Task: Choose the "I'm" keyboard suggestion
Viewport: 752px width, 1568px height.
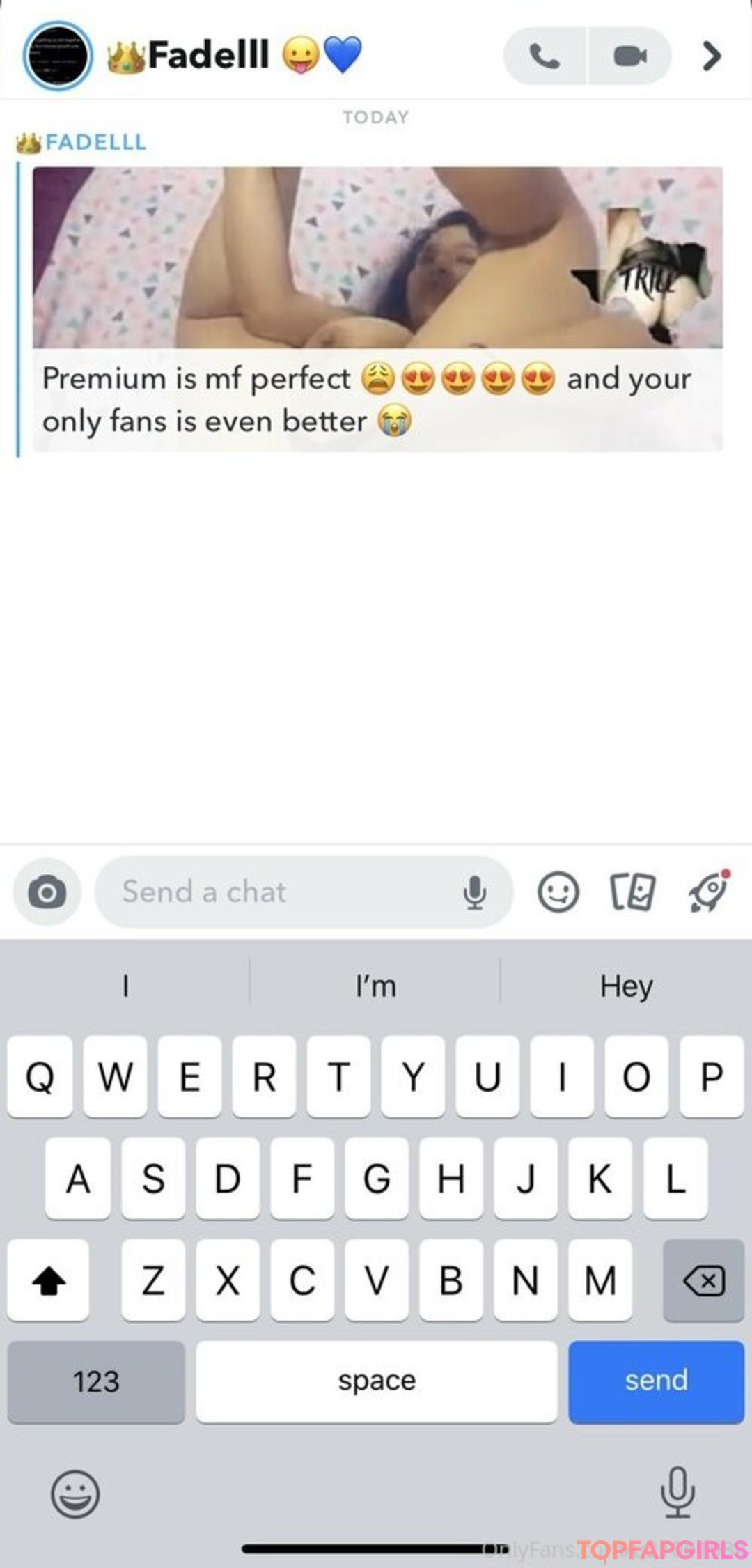Action: [375, 986]
